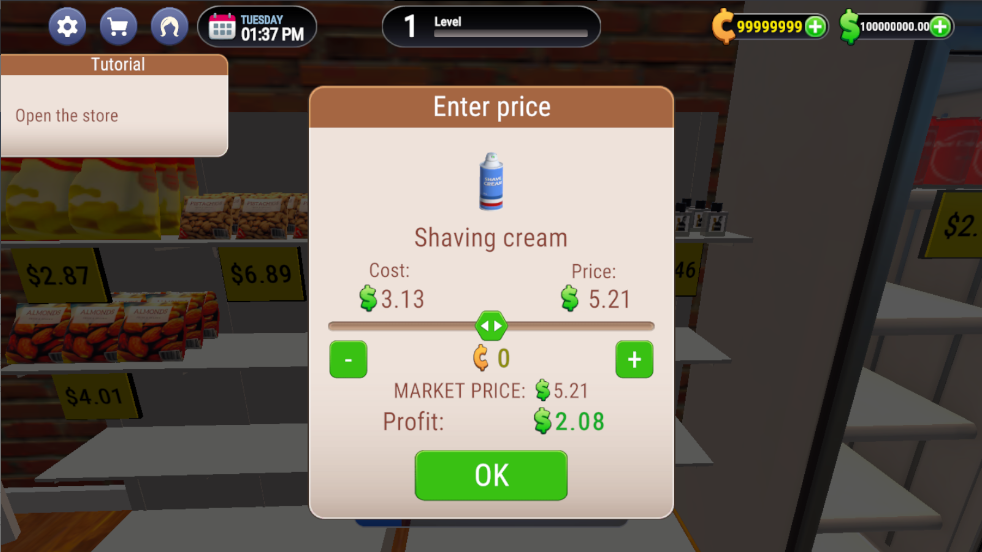Add more dollars with plus
The width and height of the screenshot is (982, 552).
click(940, 27)
